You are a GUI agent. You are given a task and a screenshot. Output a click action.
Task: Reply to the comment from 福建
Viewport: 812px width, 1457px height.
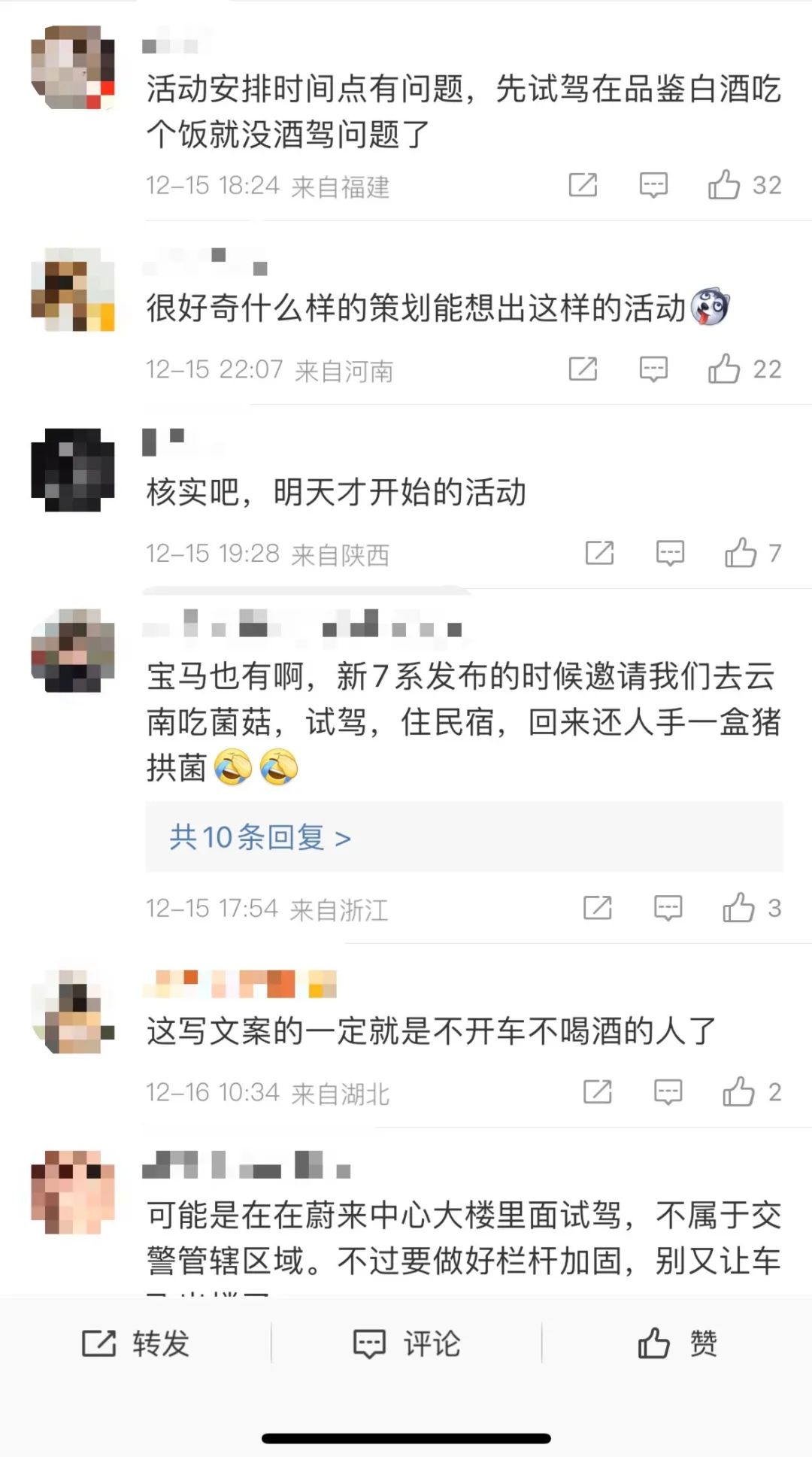coord(653,185)
